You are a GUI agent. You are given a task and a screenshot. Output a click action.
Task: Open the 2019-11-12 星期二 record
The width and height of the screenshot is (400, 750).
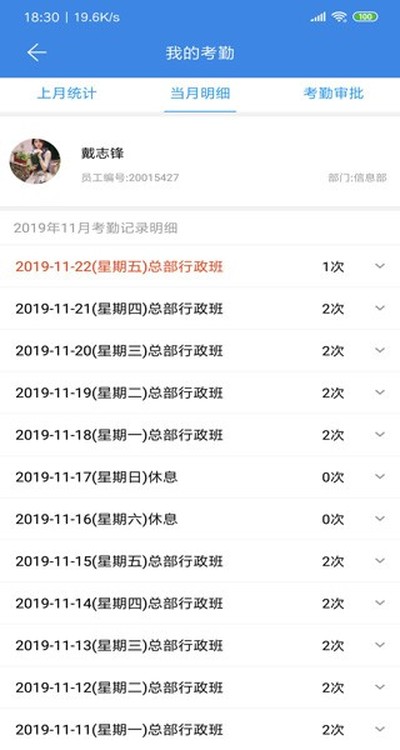200,687
